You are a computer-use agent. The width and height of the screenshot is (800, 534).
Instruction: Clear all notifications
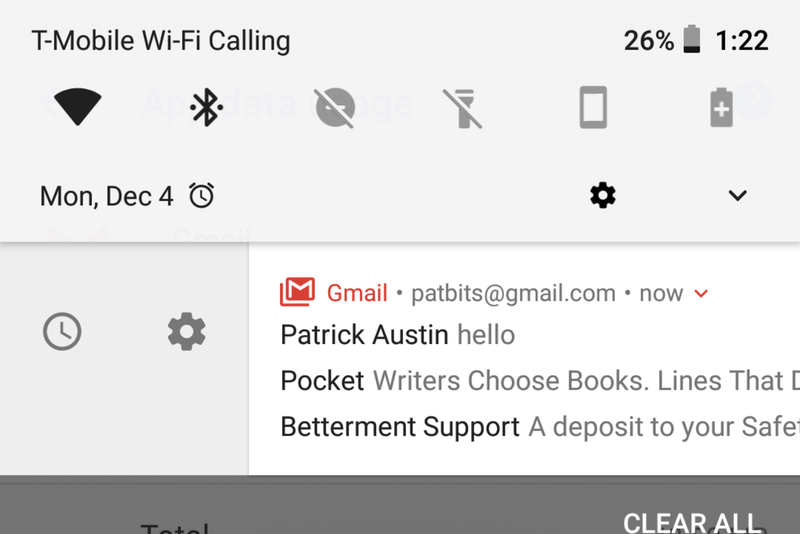691,522
